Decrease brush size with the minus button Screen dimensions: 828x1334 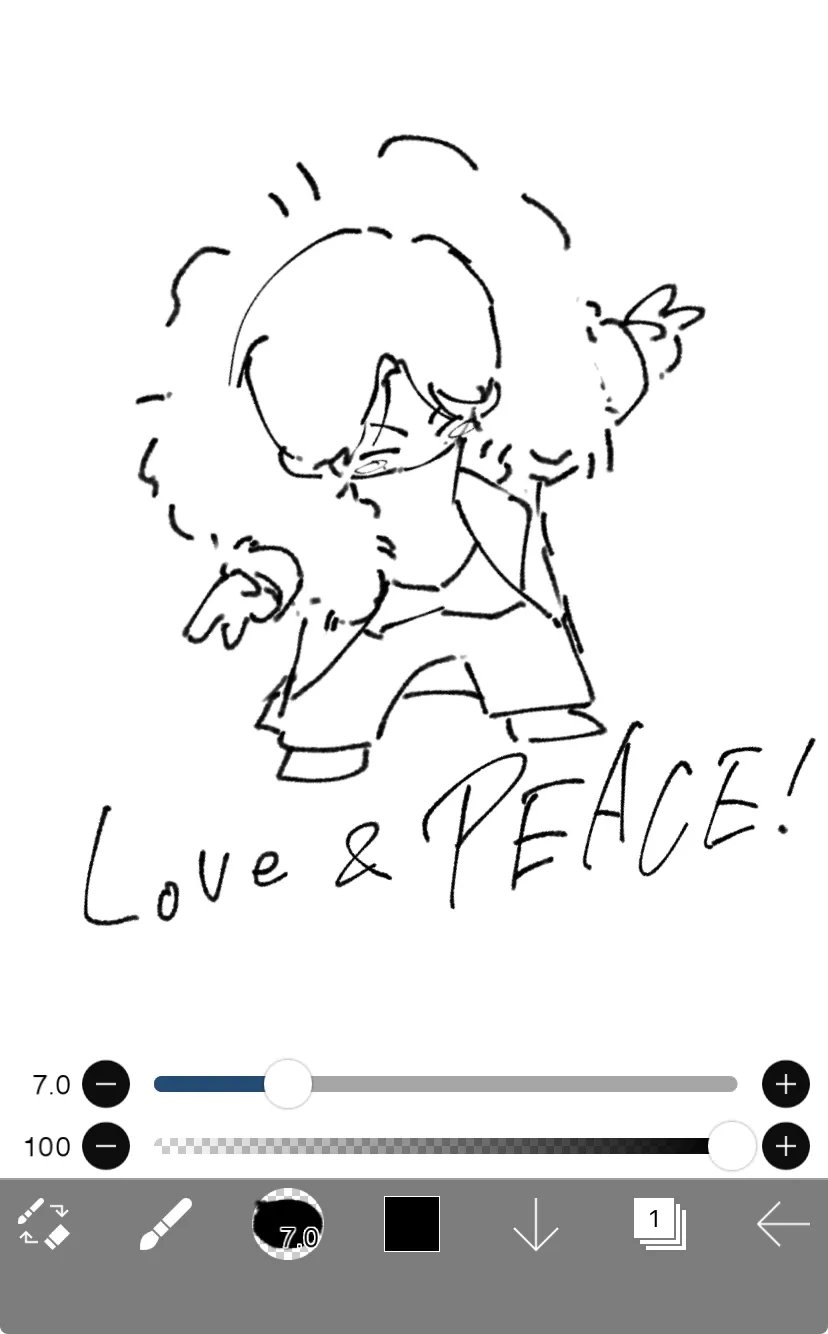point(106,1084)
